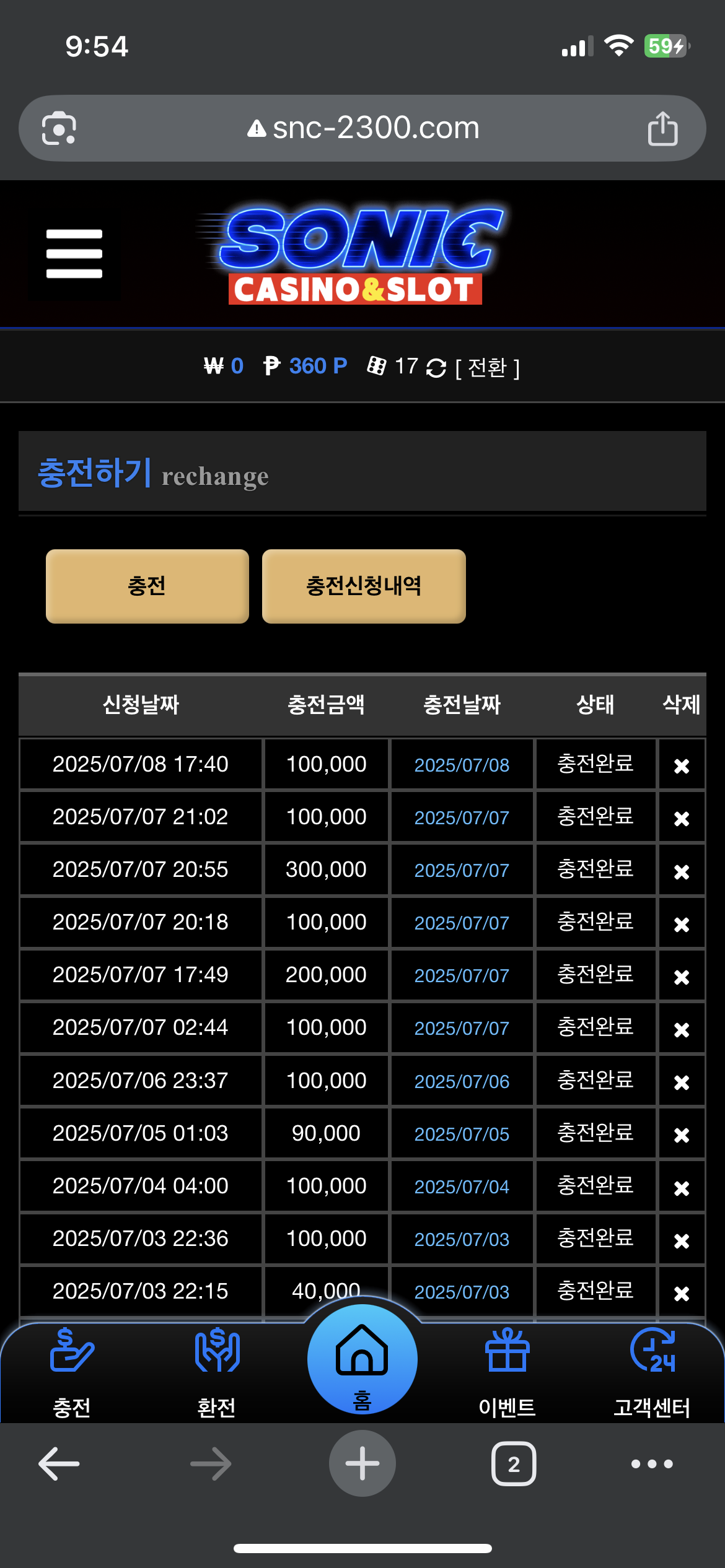The height and width of the screenshot is (1568, 725).
Task: Go to the 홈 home tab
Action: pyautogui.click(x=362, y=1359)
